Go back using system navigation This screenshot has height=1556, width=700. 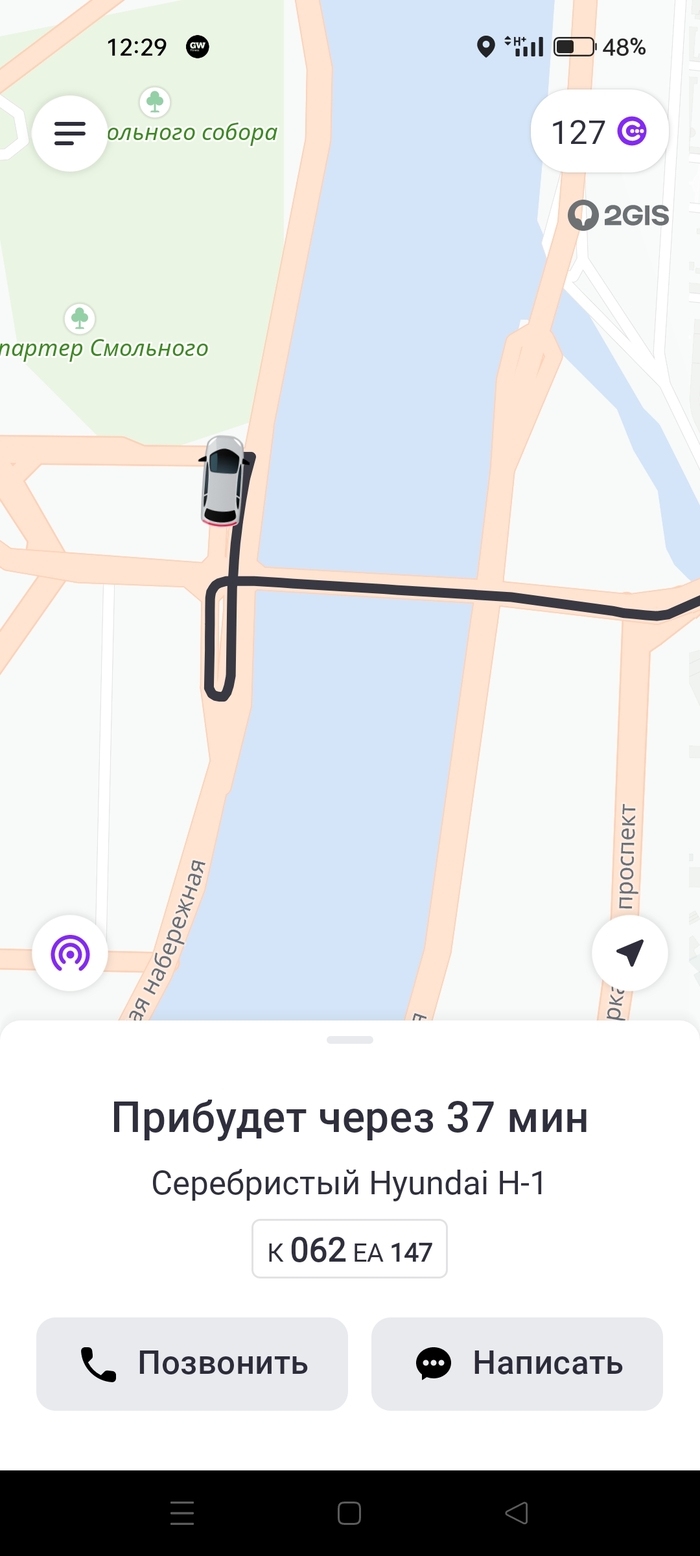point(516,1513)
